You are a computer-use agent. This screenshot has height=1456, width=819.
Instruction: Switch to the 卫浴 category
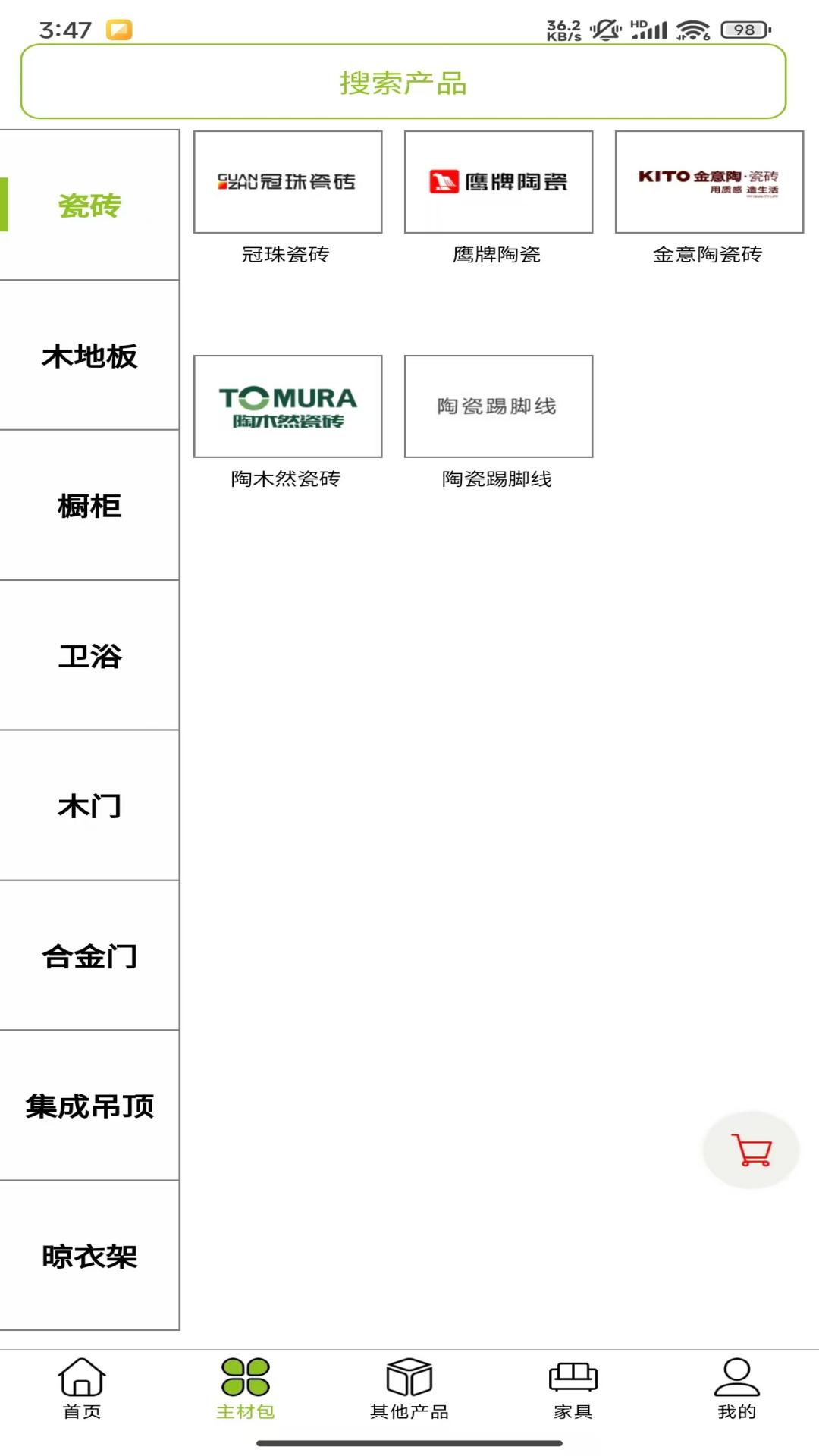(89, 656)
